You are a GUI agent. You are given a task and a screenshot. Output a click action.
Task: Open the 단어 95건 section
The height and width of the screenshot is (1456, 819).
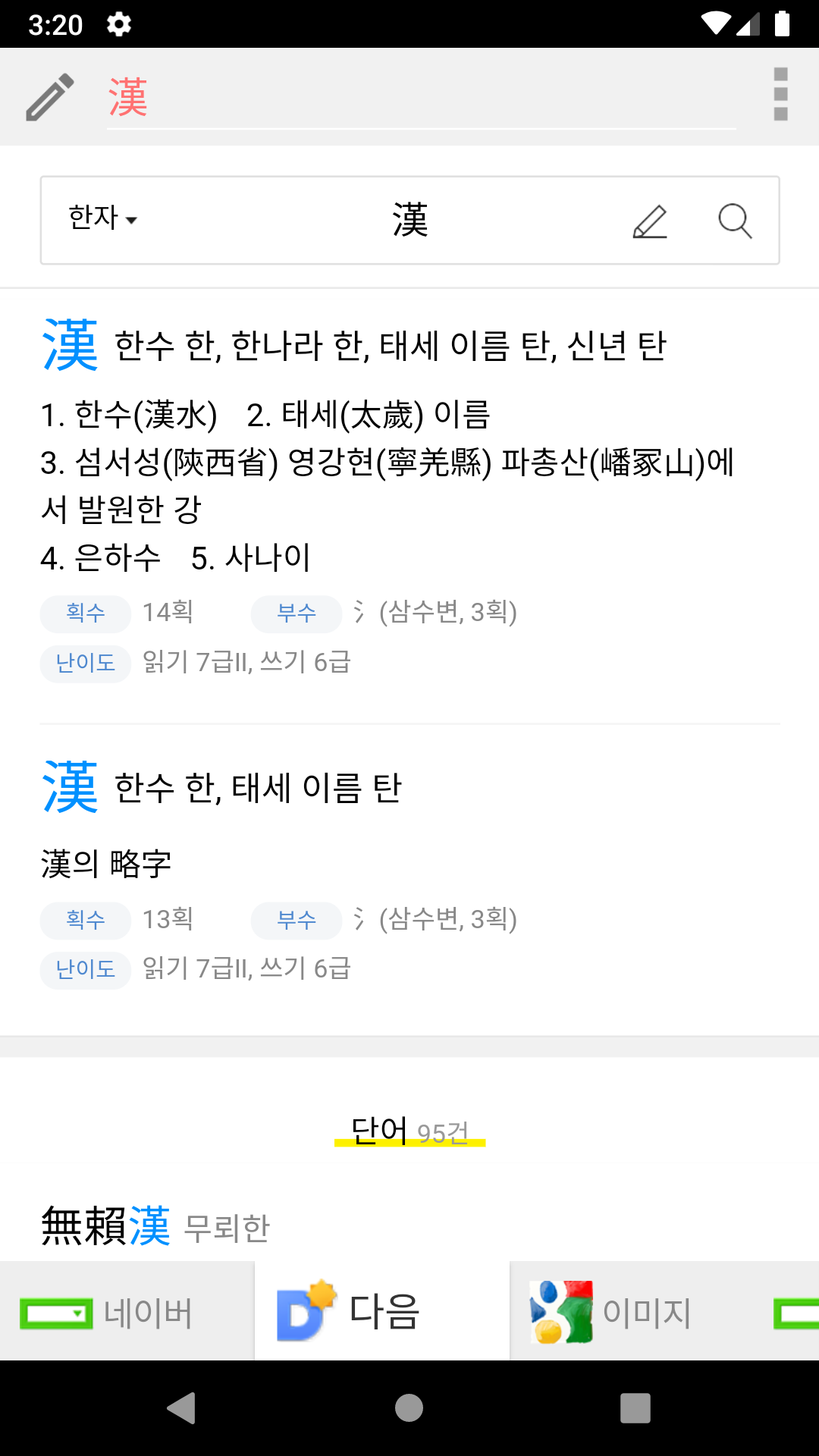(409, 1131)
